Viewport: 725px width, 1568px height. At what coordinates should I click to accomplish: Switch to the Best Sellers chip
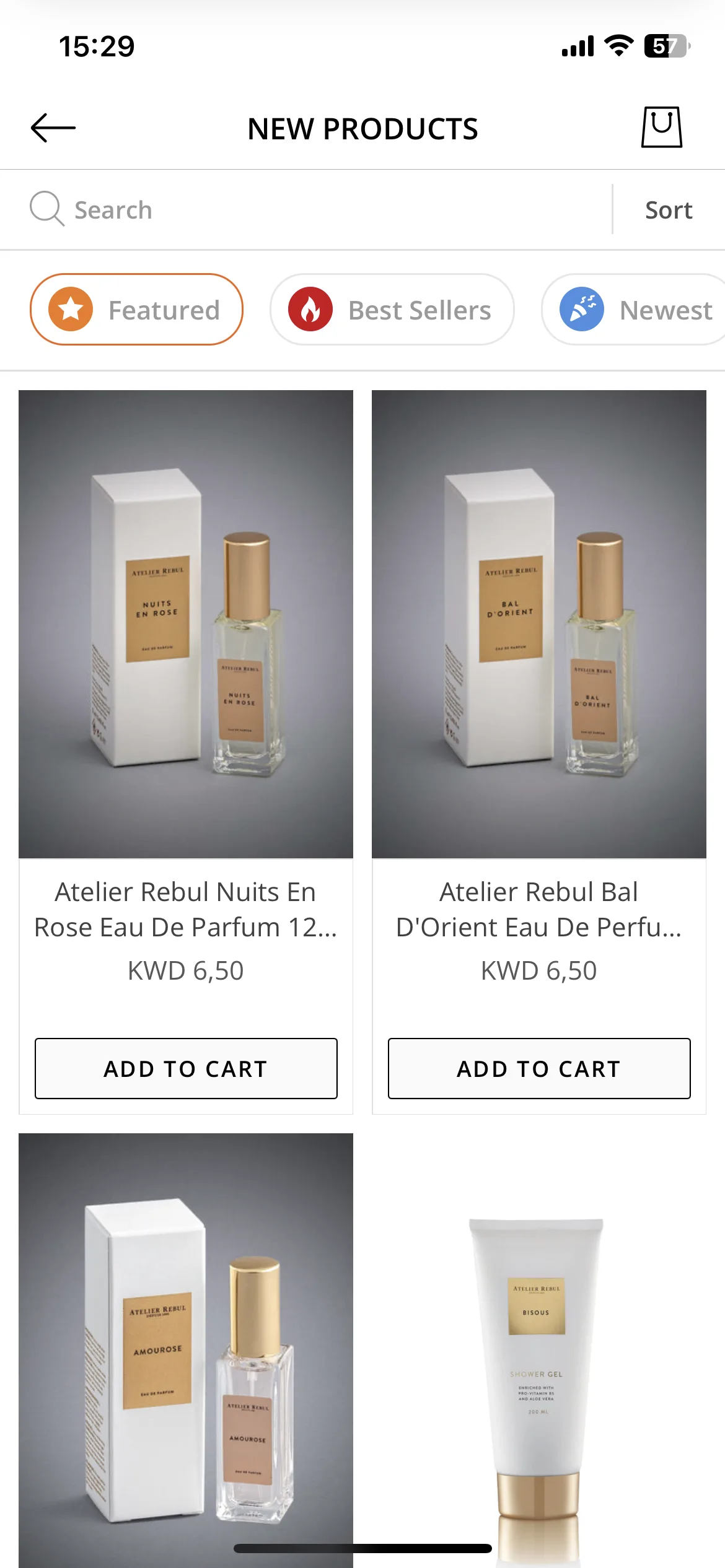[392, 310]
